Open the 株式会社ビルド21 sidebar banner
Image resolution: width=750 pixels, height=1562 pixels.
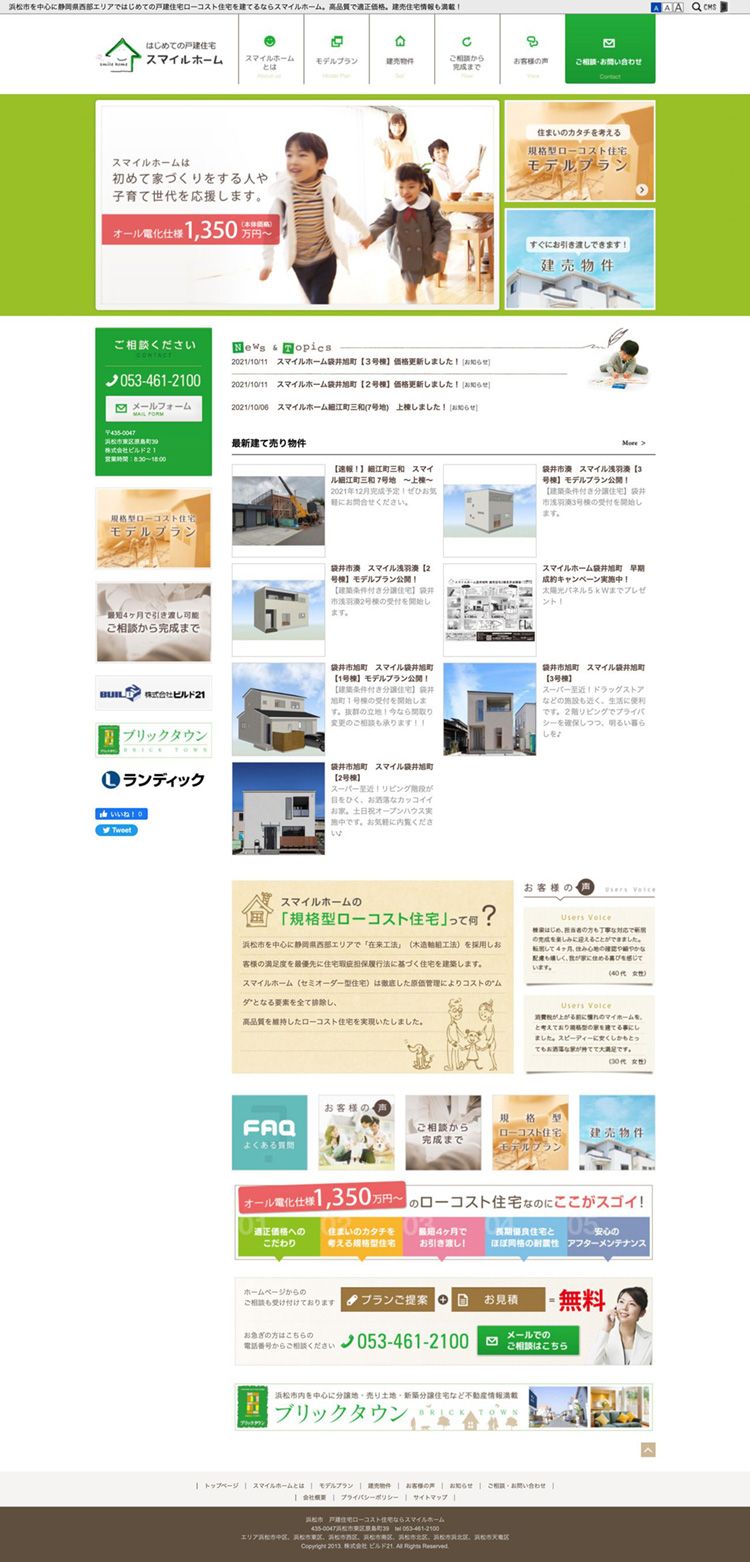click(153, 693)
